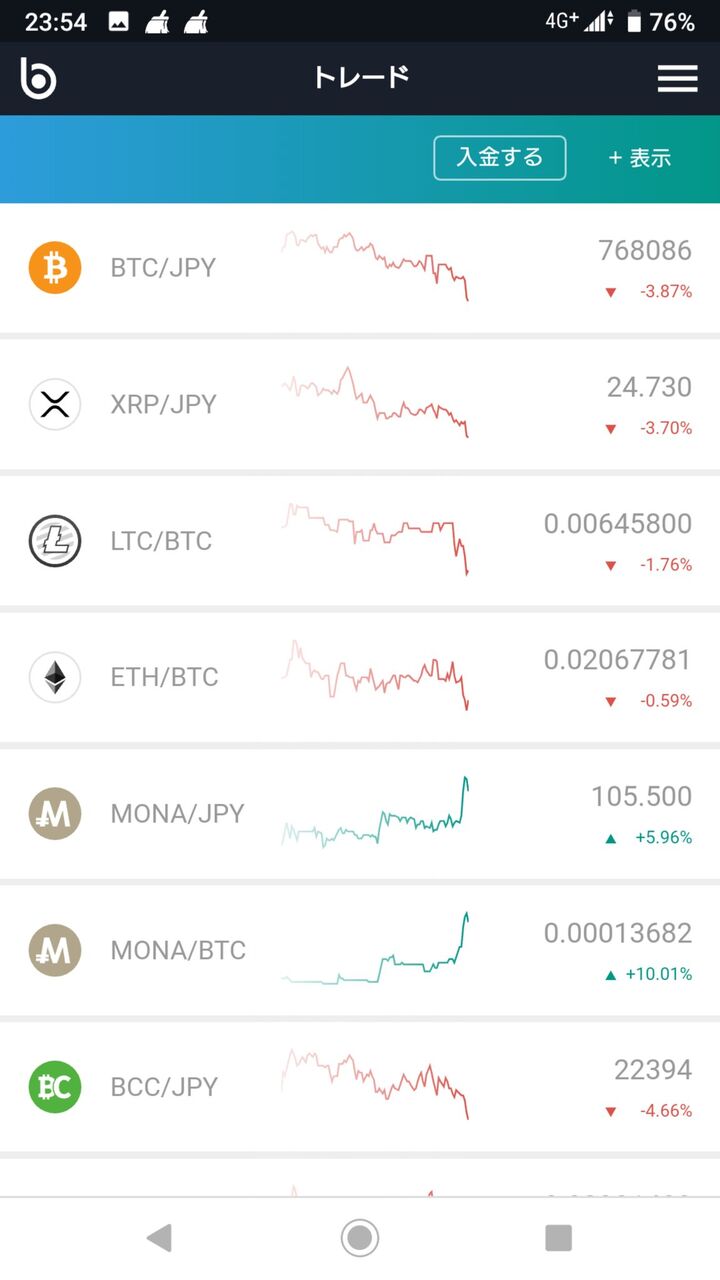This screenshot has width=720, height=1280.
Task: Select the XRP/JPY pair row
Action: (x=360, y=404)
